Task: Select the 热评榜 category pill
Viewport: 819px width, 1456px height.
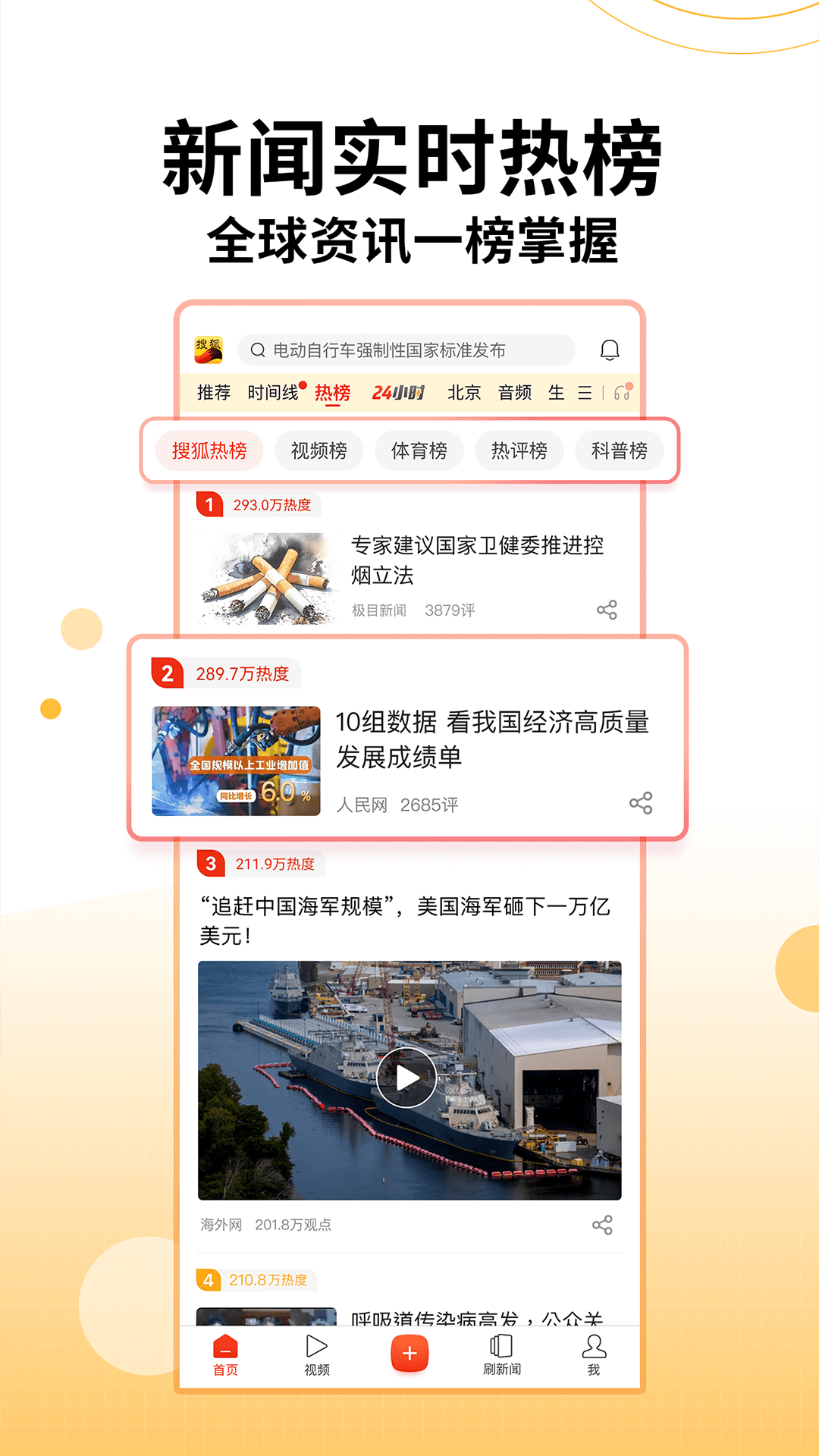Action: (519, 450)
